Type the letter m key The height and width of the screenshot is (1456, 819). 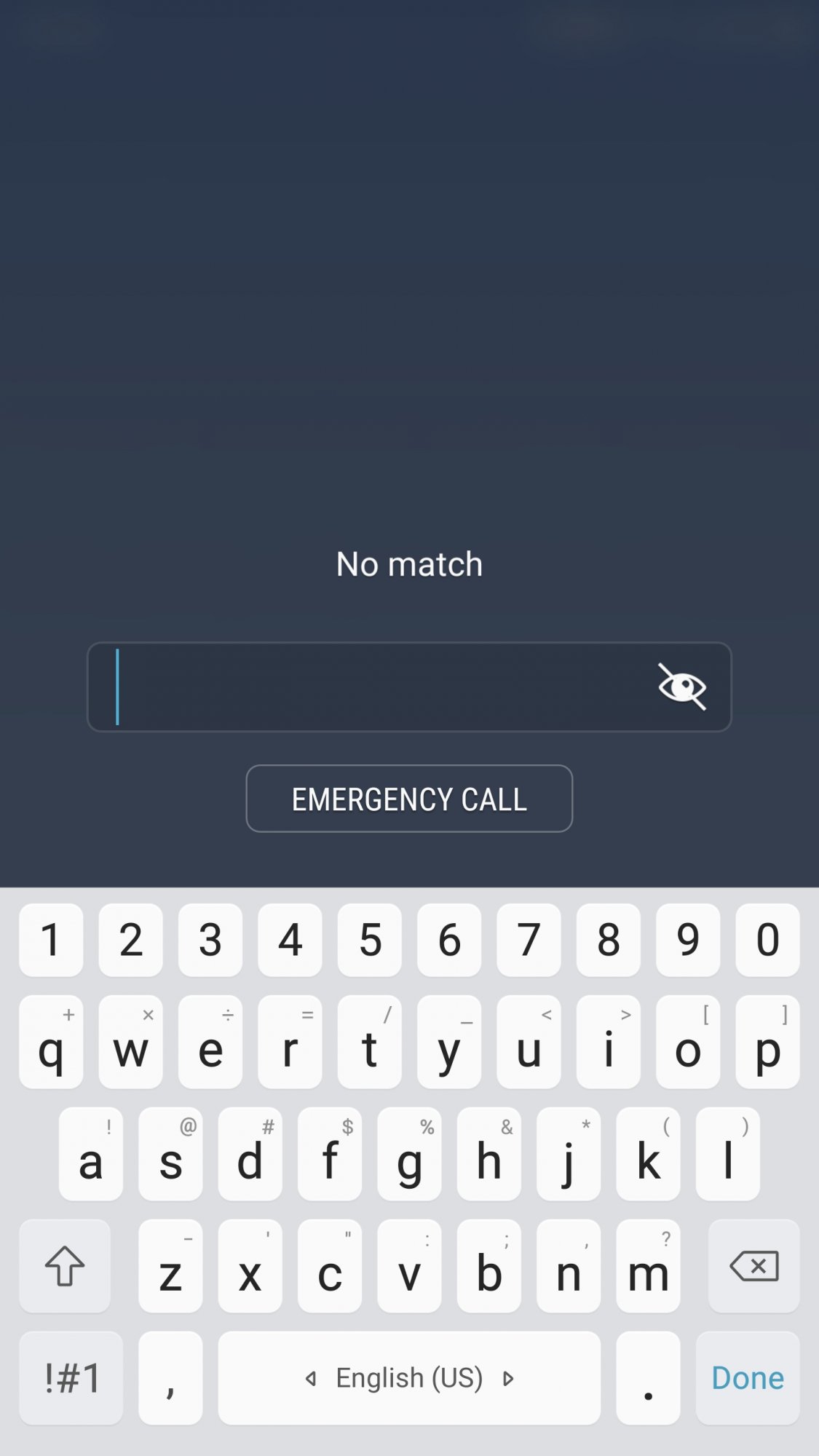pyautogui.click(x=648, y=1266)
